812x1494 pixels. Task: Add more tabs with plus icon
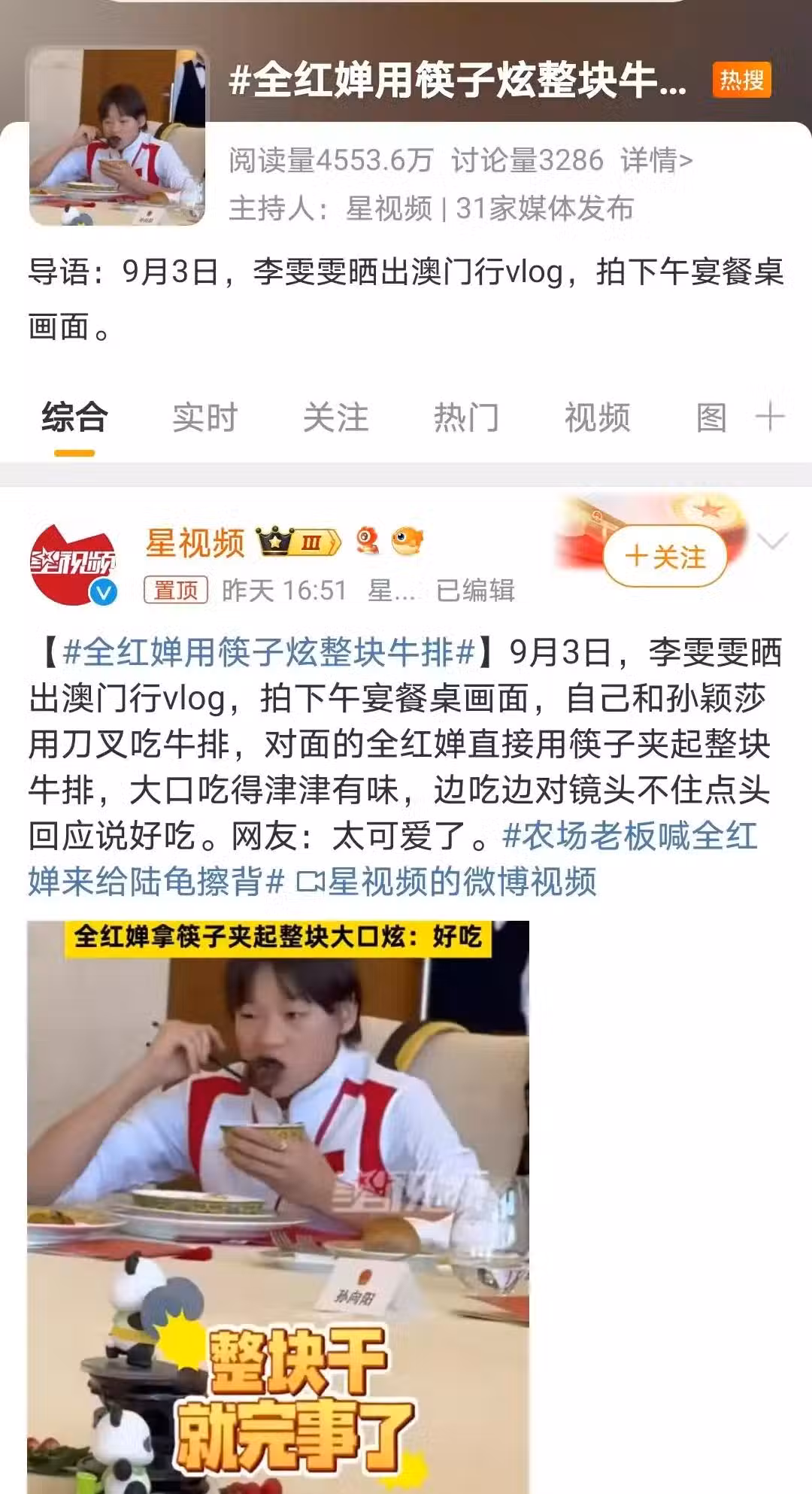(770, 416)
